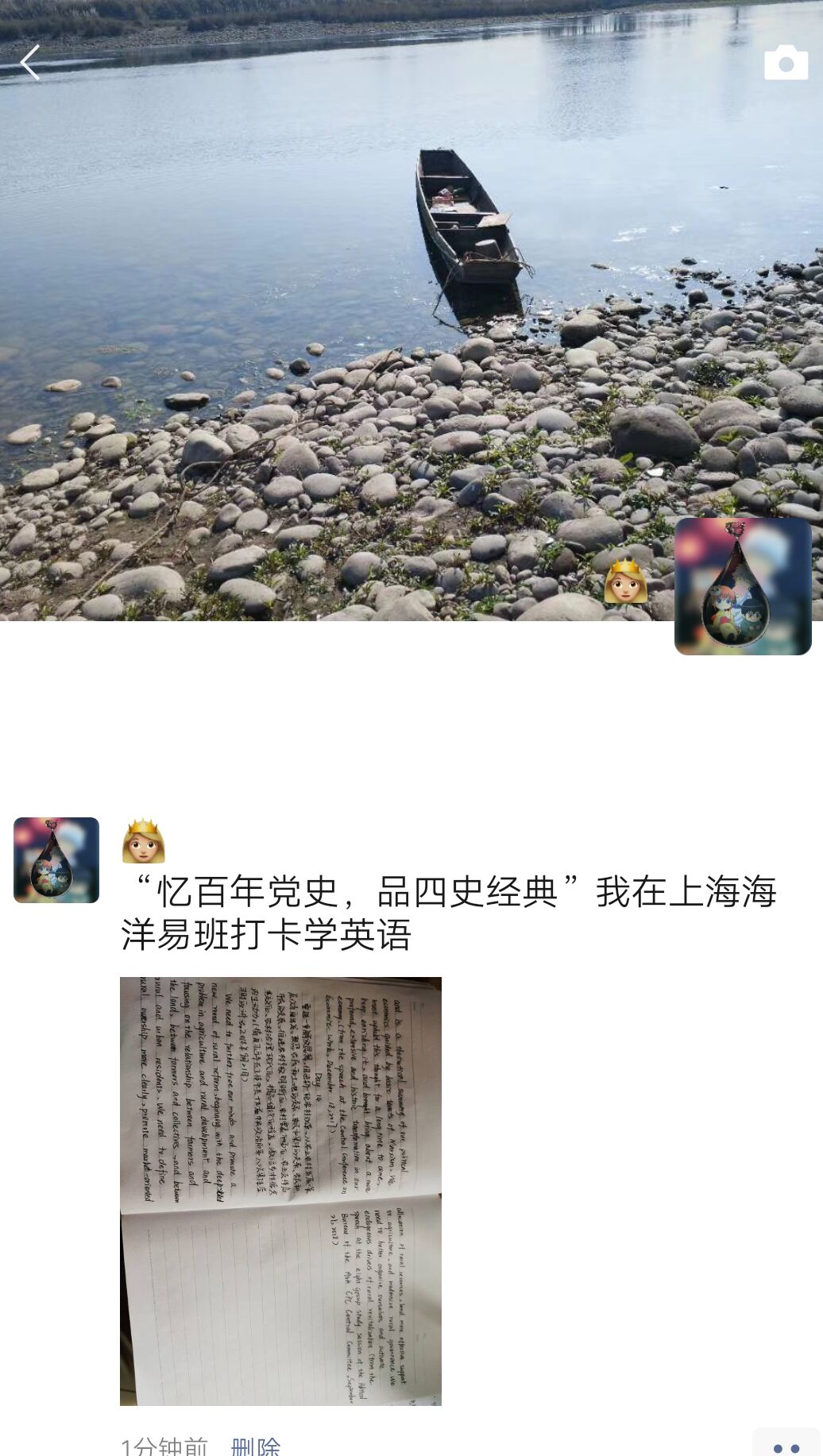Tap the river boat cover photo
The image size is (823, 1456).
(x=411, y=310)
